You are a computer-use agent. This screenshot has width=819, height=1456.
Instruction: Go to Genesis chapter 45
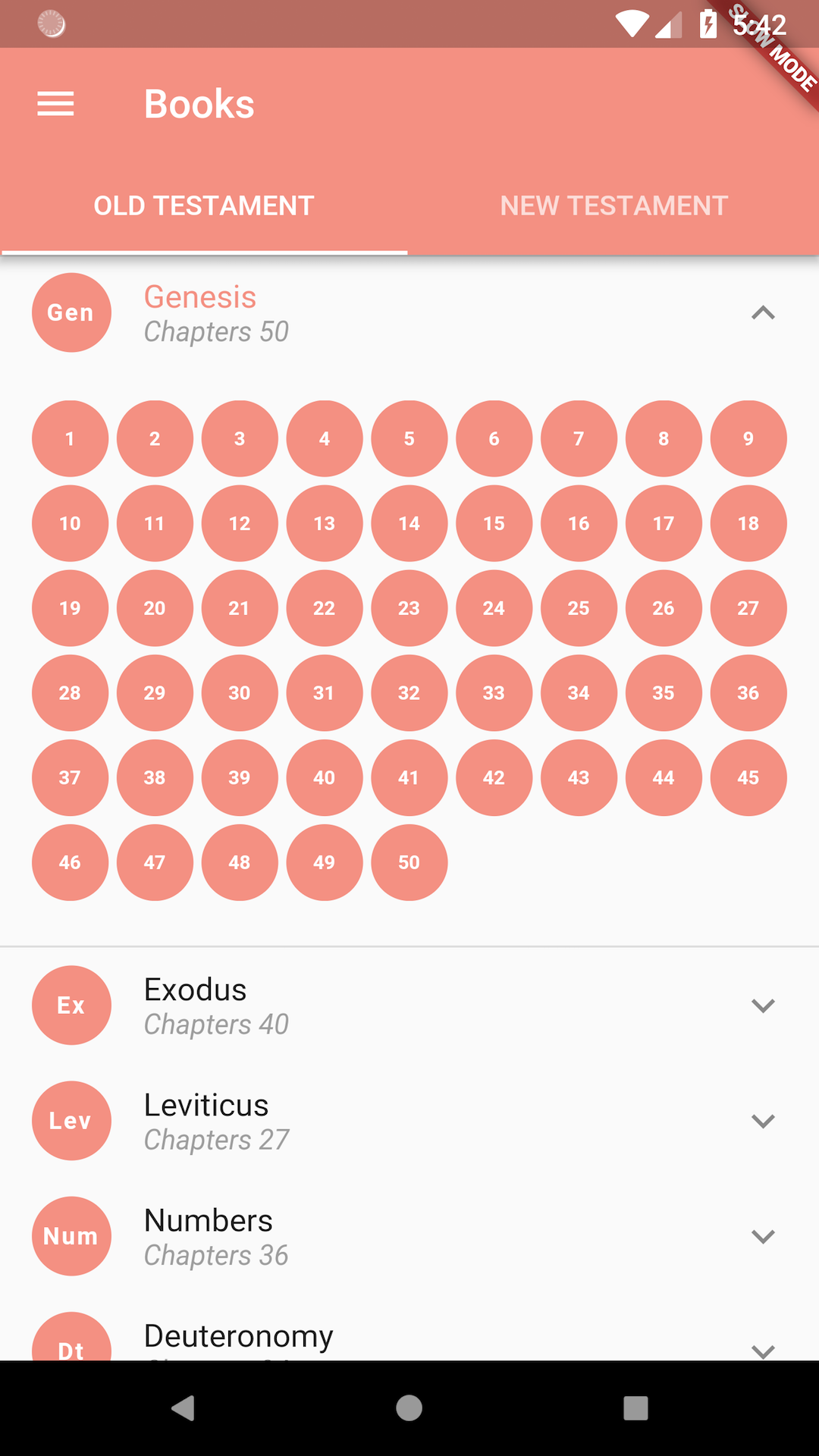point(748,778)
